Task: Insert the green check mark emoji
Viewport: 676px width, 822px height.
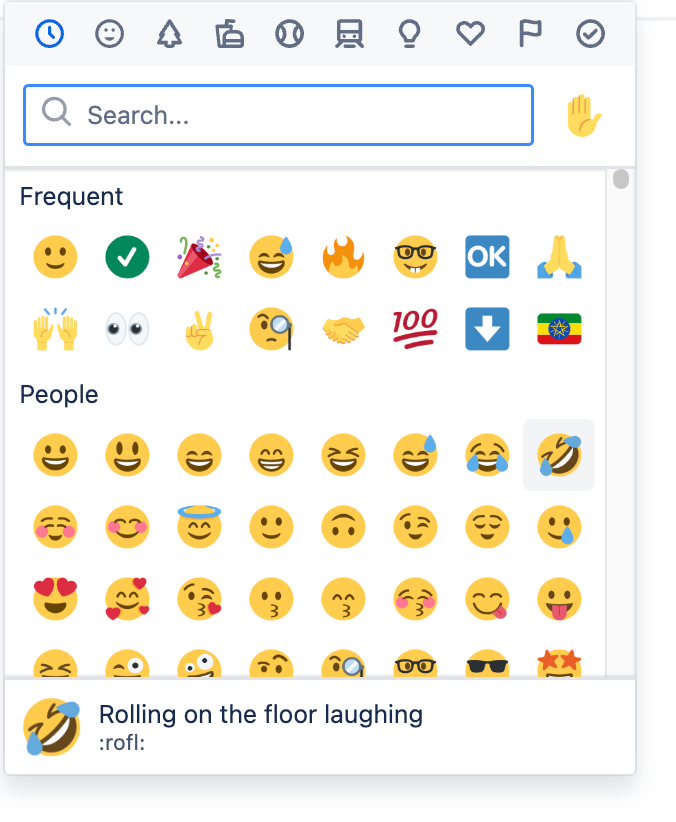Action: click(x=127, y=257)
